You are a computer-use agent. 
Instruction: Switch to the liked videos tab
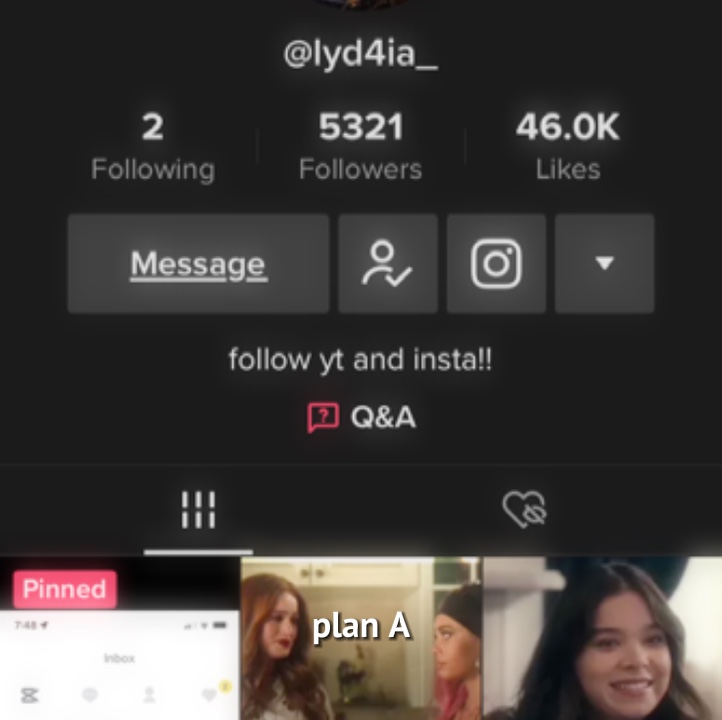524,510
